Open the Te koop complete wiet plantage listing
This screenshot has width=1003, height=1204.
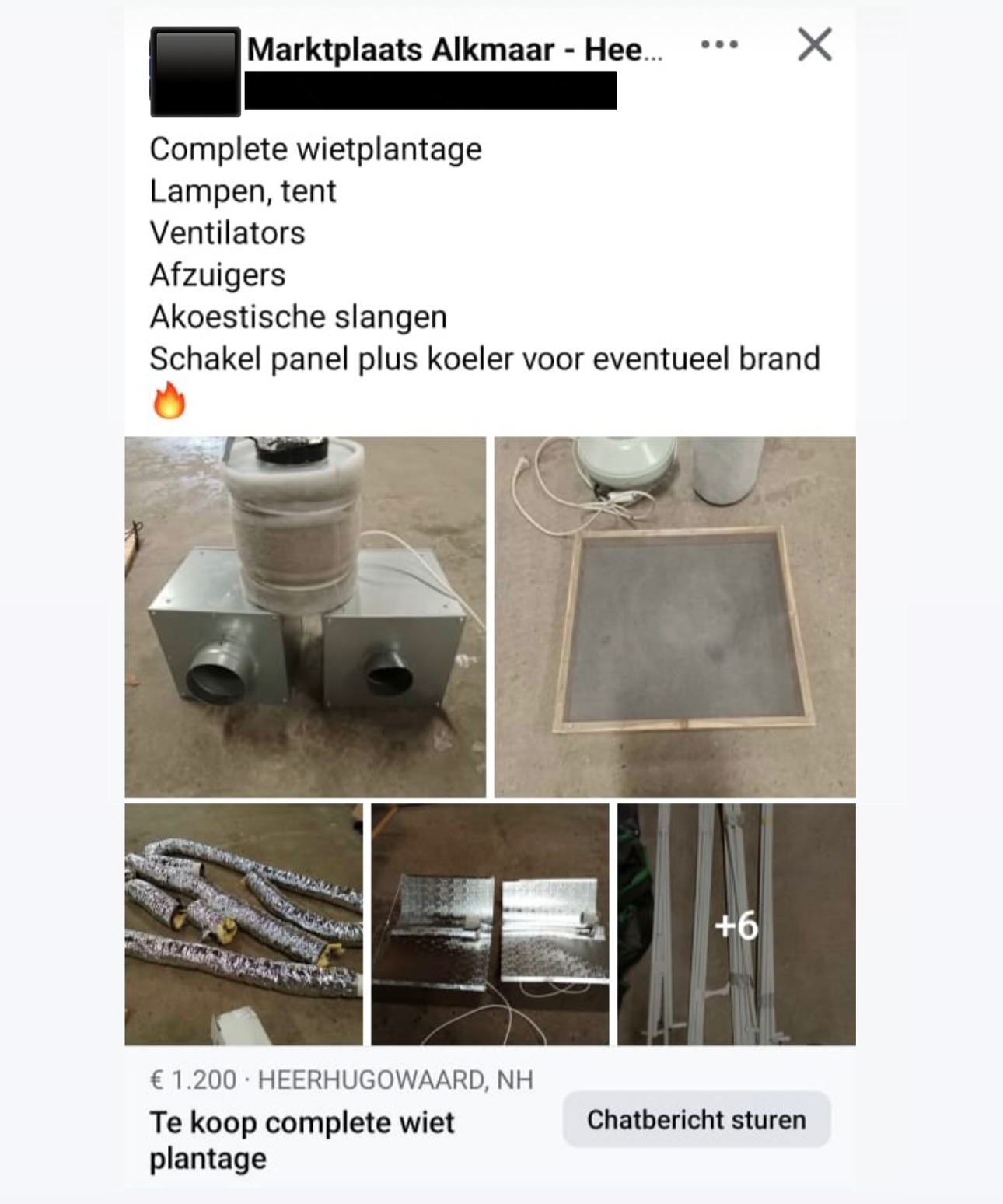pos(302,1139)
